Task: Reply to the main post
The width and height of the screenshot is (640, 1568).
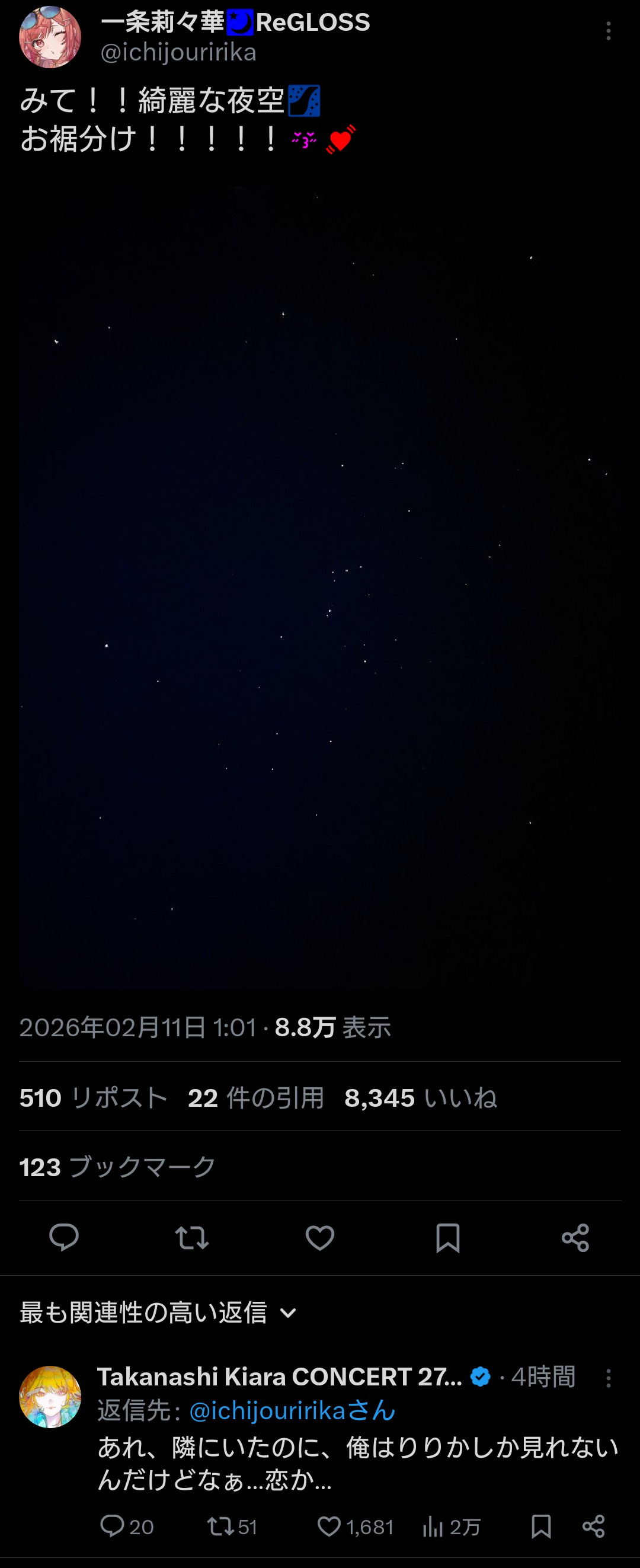Action: 64,1237
